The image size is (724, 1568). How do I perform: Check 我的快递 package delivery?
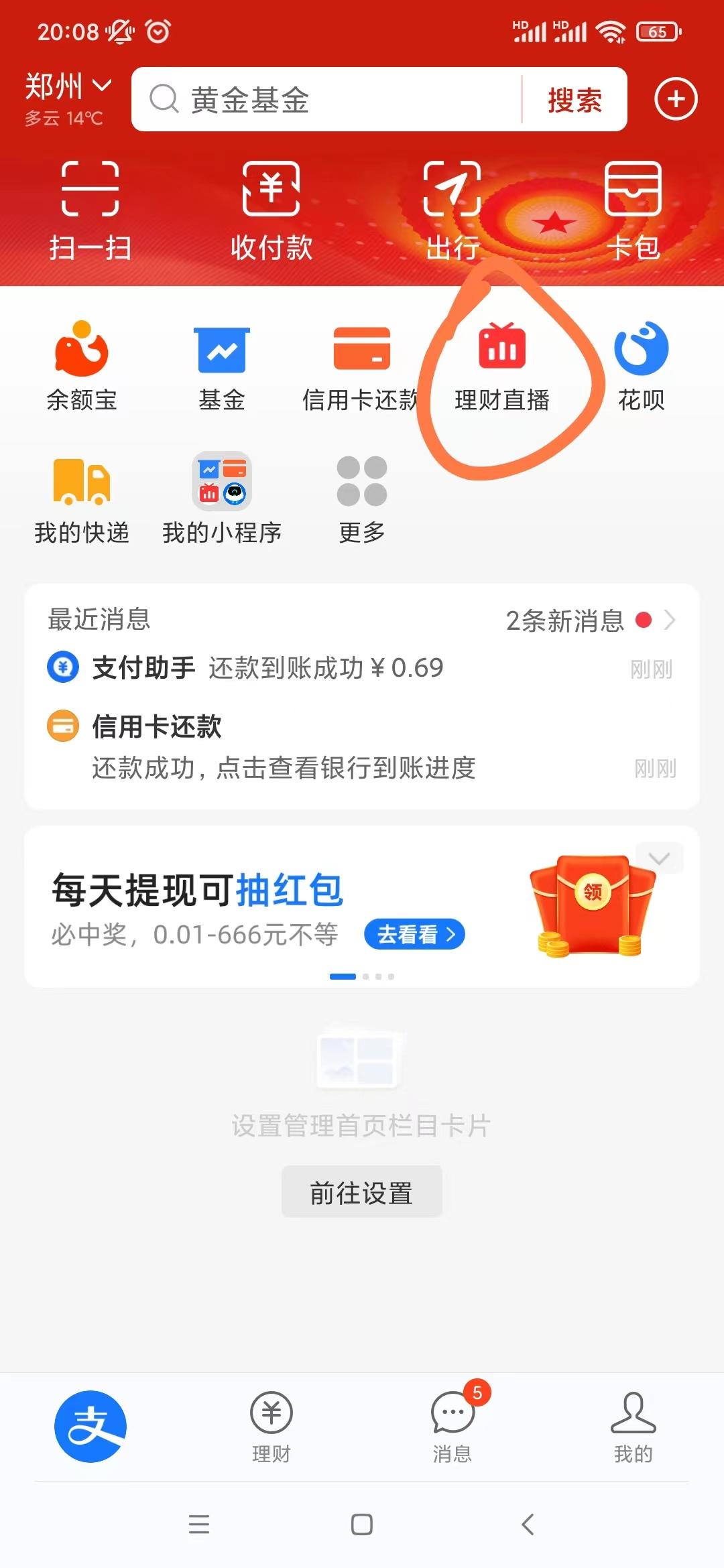(x=80, y=499)
